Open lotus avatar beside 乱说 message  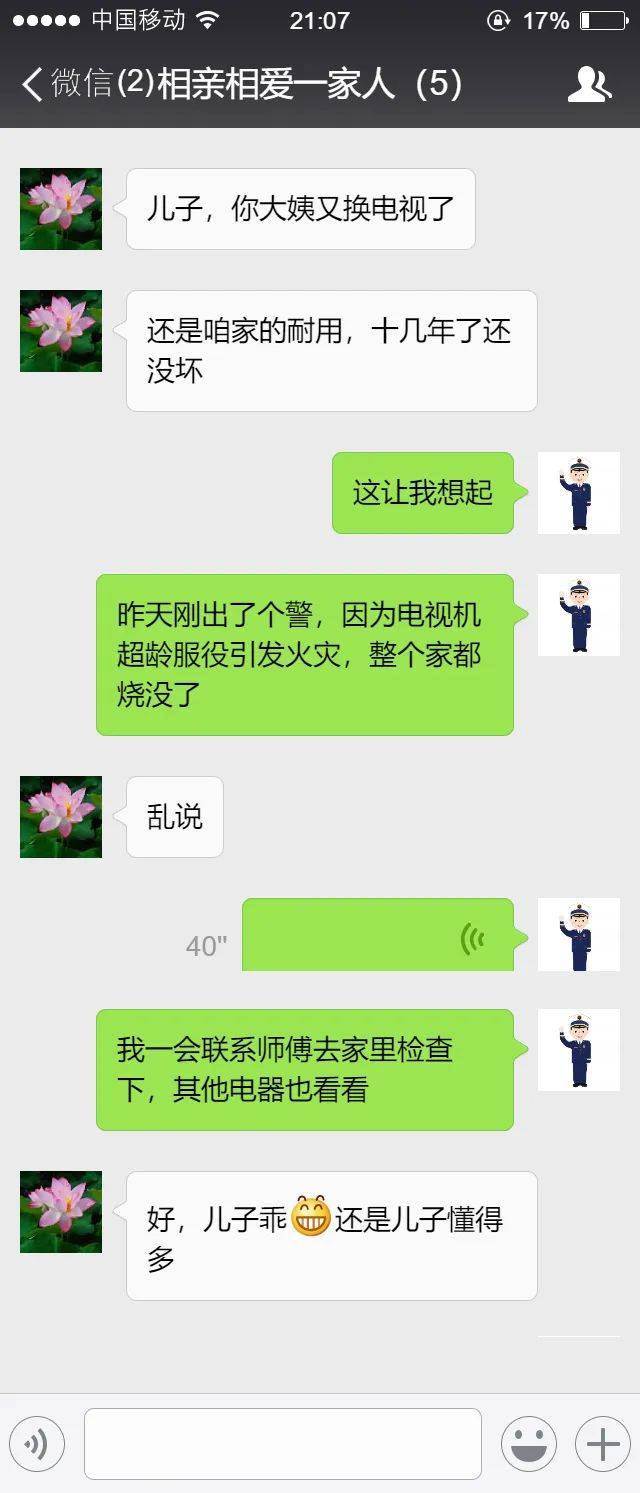pos(61,817)
